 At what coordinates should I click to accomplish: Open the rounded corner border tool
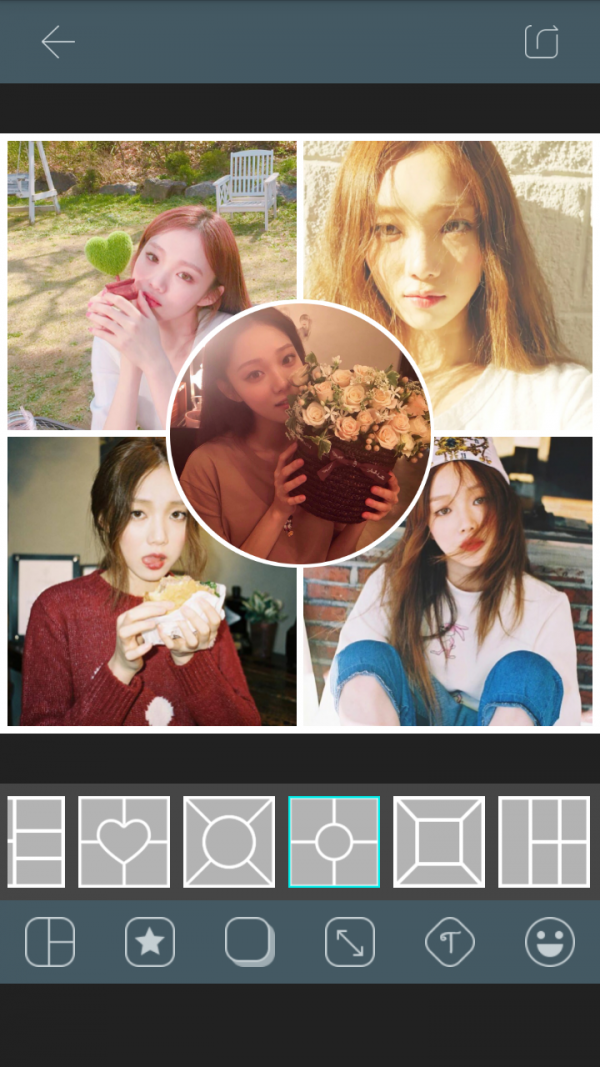point(249,942)
